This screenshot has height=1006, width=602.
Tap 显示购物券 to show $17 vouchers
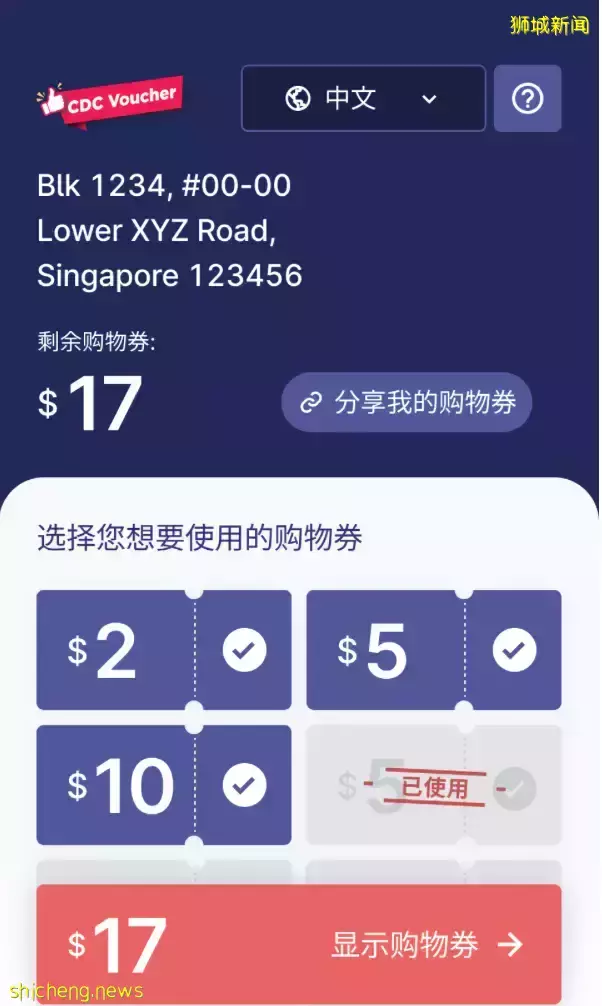(x=299, y=944)
